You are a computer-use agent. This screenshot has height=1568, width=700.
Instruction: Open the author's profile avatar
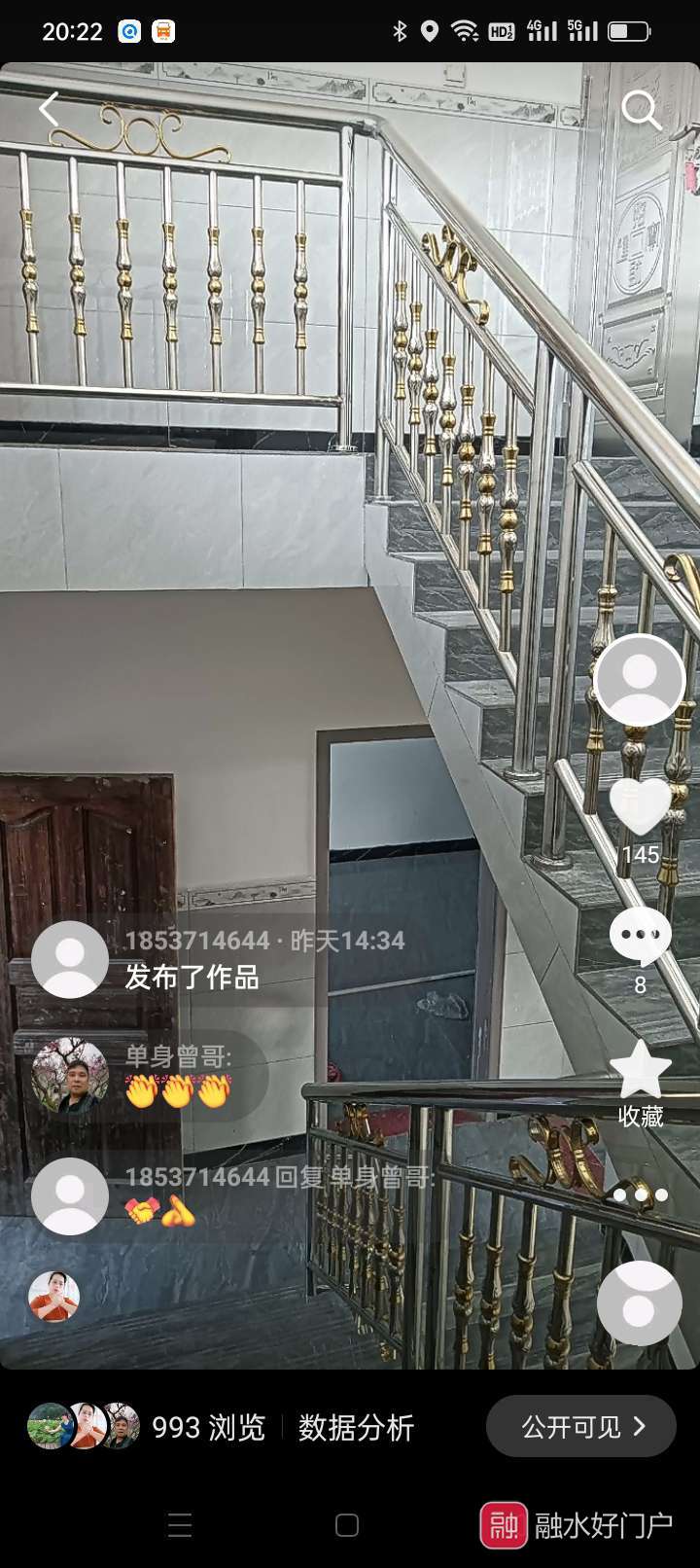(639, 680)
